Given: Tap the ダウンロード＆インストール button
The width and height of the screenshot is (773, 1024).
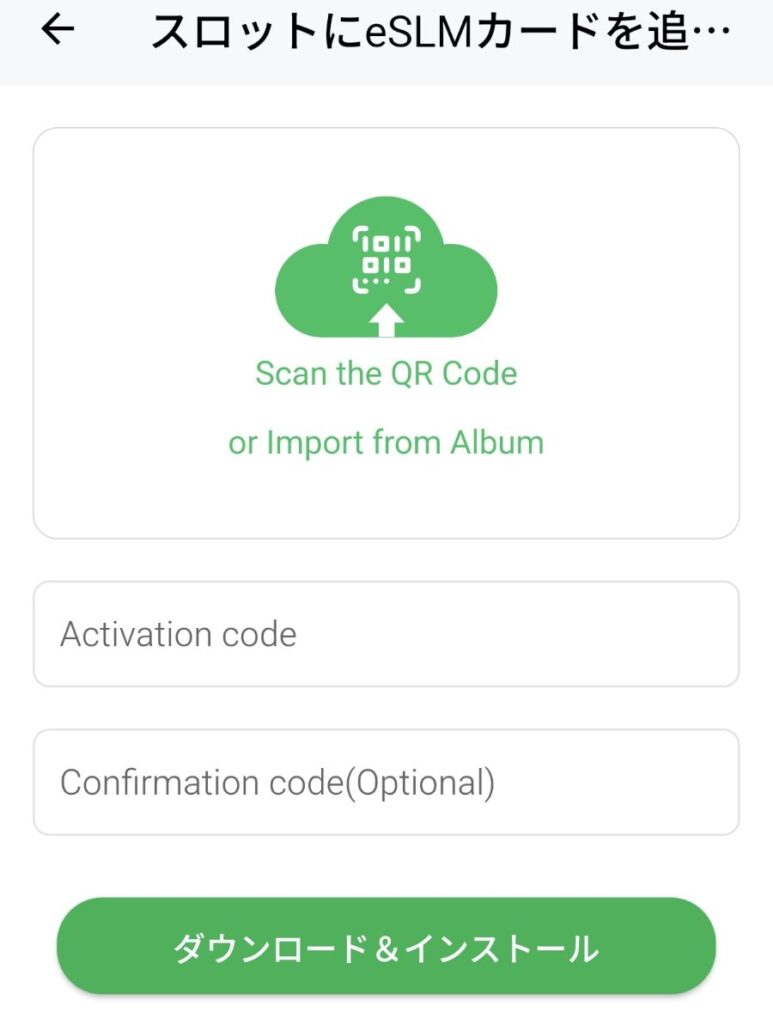Looking at the screenshot, I should pyautogui.click(x=386, y=946).
